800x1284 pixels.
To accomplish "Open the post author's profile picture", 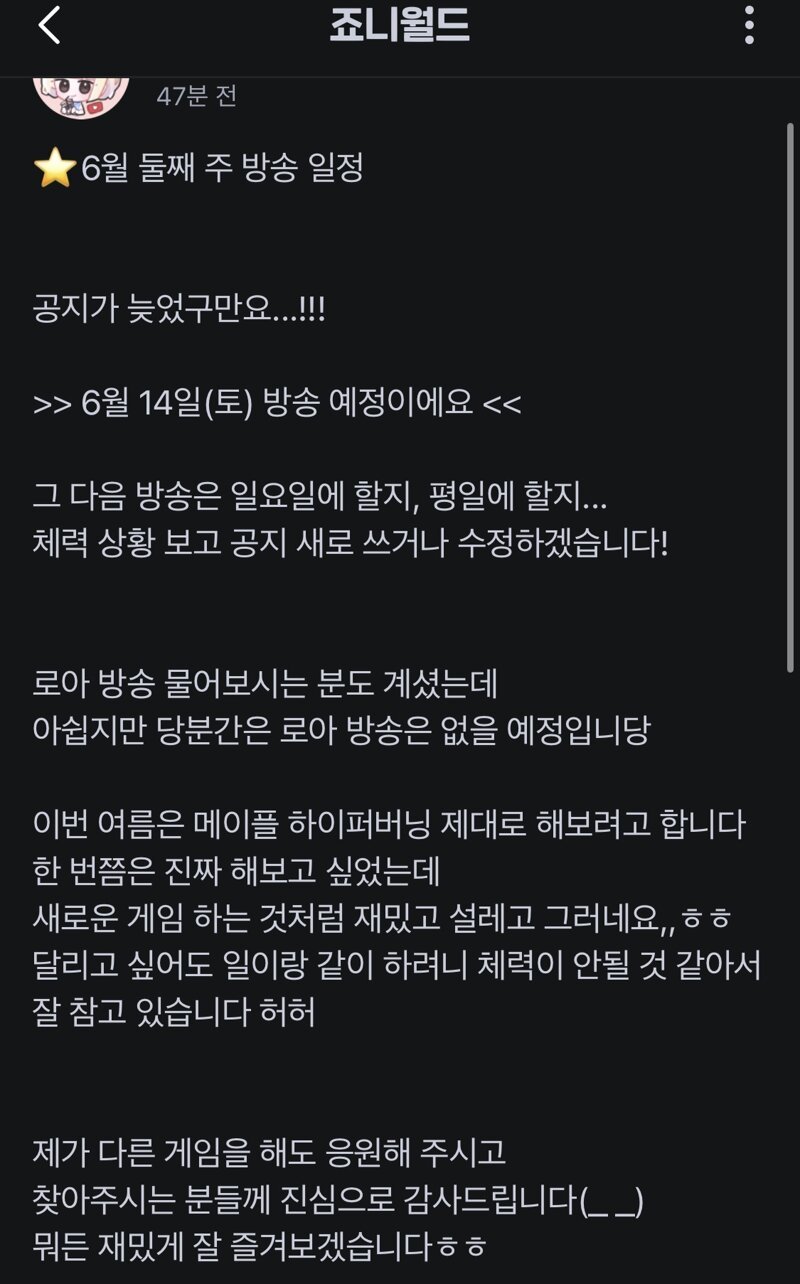I will click(81, 96).
